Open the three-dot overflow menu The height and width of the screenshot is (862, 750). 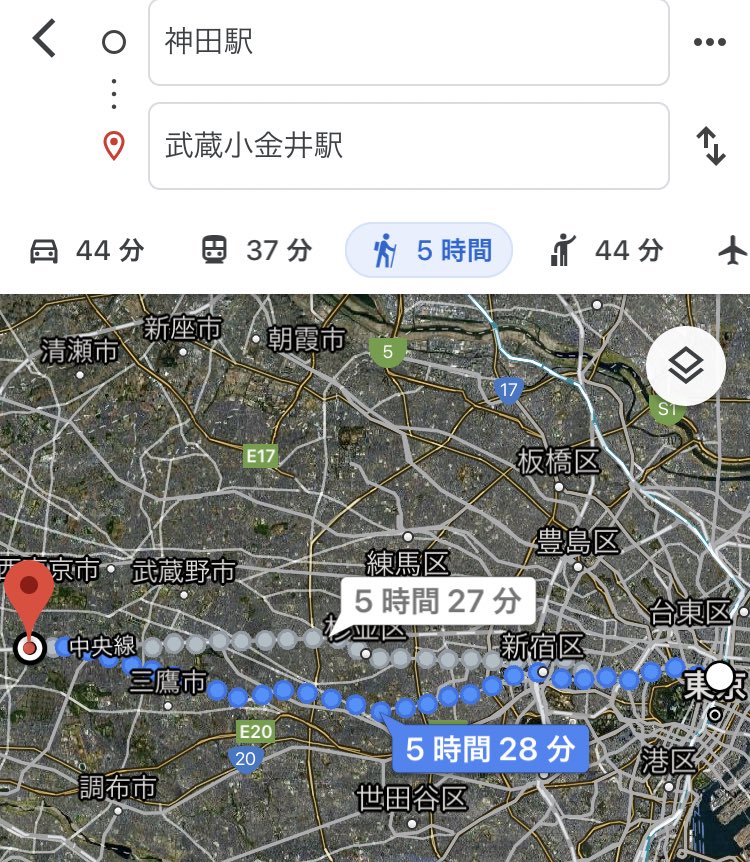coord(709,42)
